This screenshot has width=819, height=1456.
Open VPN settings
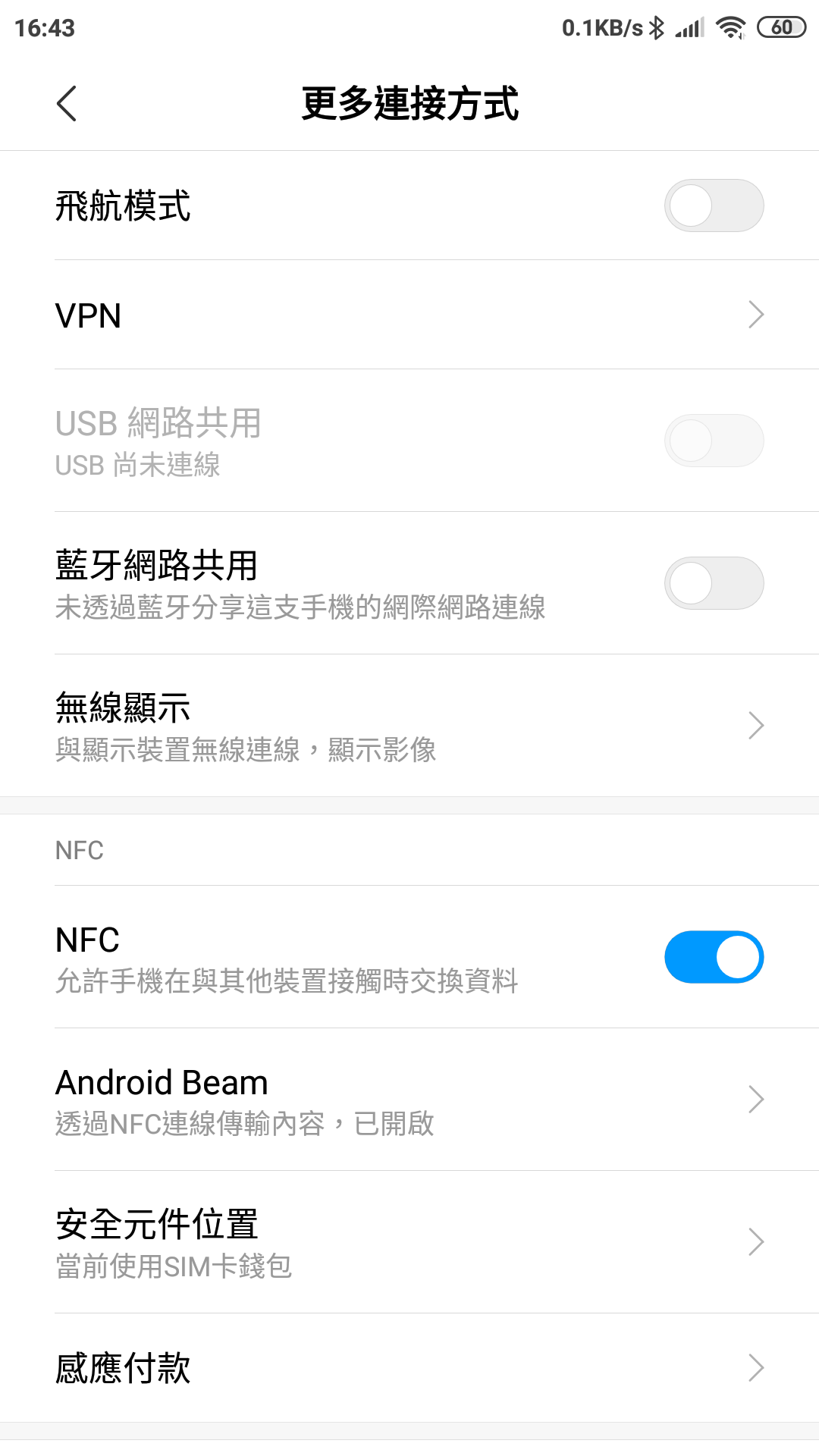pos(409,315)
